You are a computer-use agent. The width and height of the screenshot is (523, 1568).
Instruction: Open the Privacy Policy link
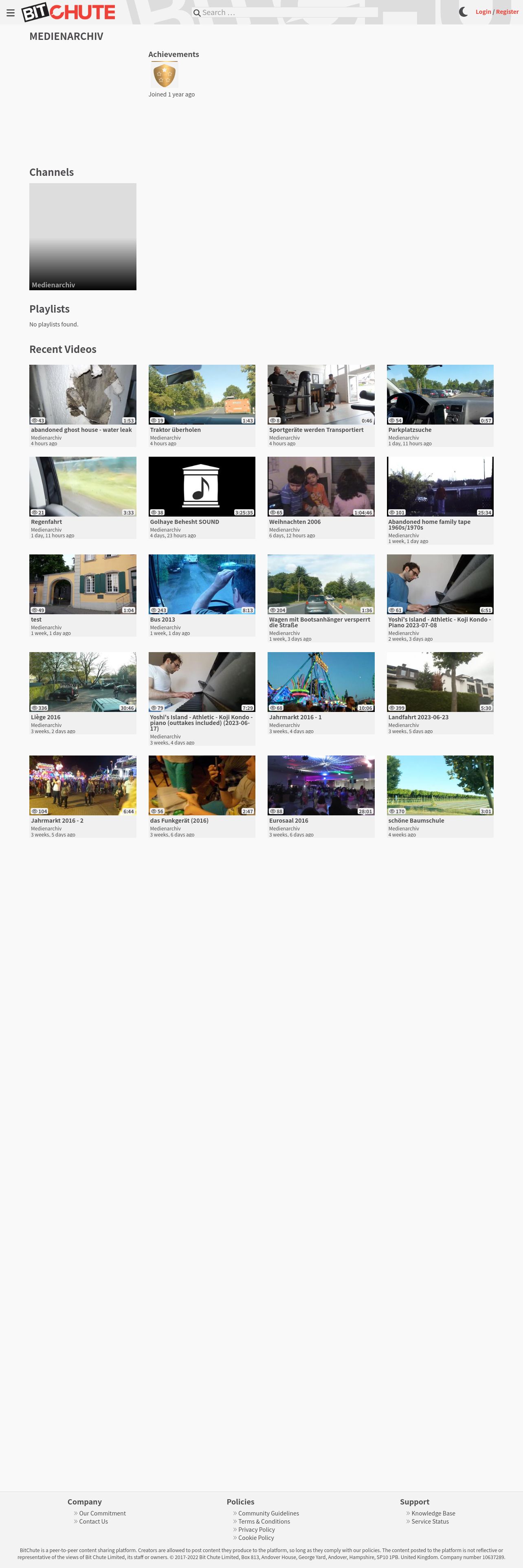[256, 1530]
